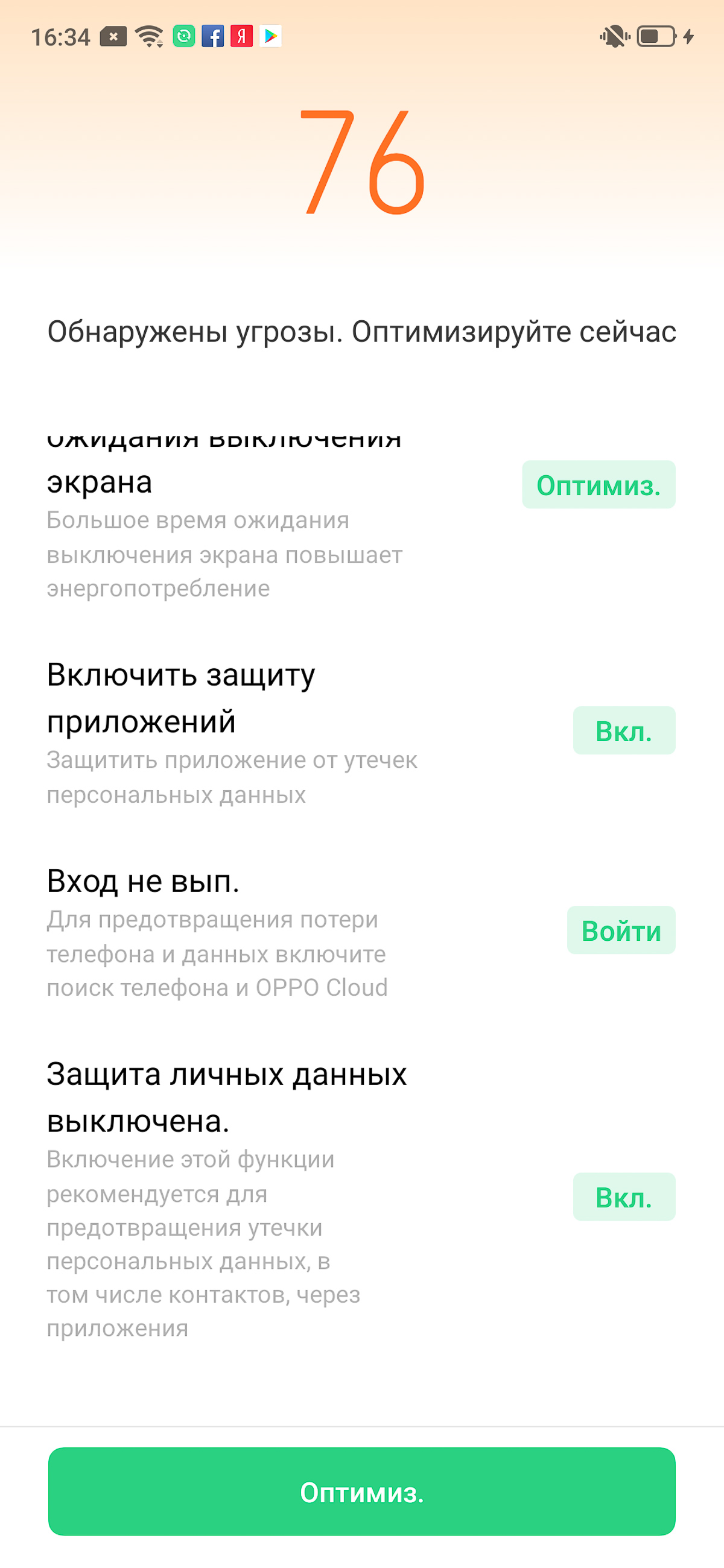Enable app protection with Вкл. button

[624, 730]
